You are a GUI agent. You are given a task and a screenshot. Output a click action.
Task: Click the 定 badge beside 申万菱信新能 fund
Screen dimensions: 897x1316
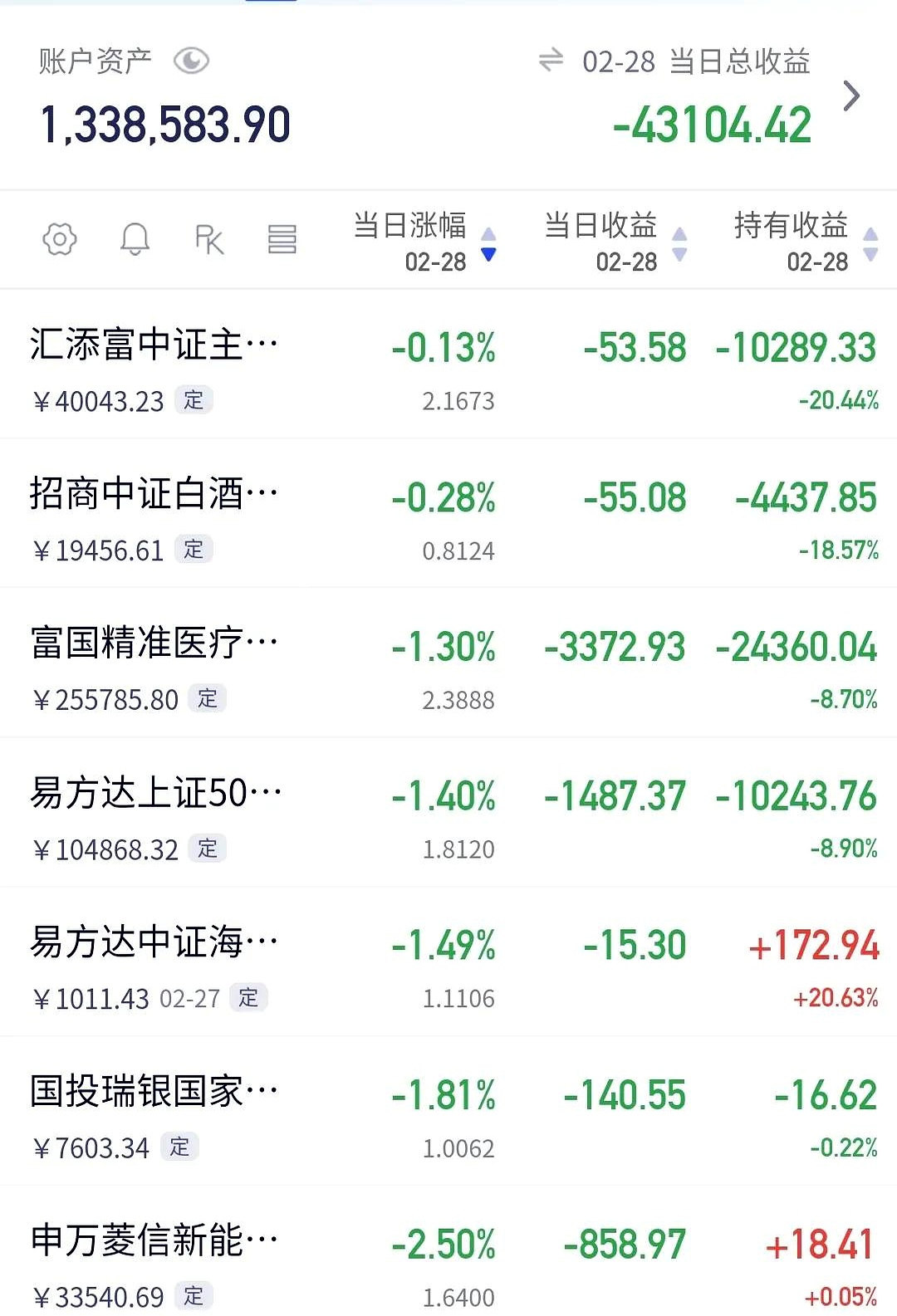pos(194,1297)
